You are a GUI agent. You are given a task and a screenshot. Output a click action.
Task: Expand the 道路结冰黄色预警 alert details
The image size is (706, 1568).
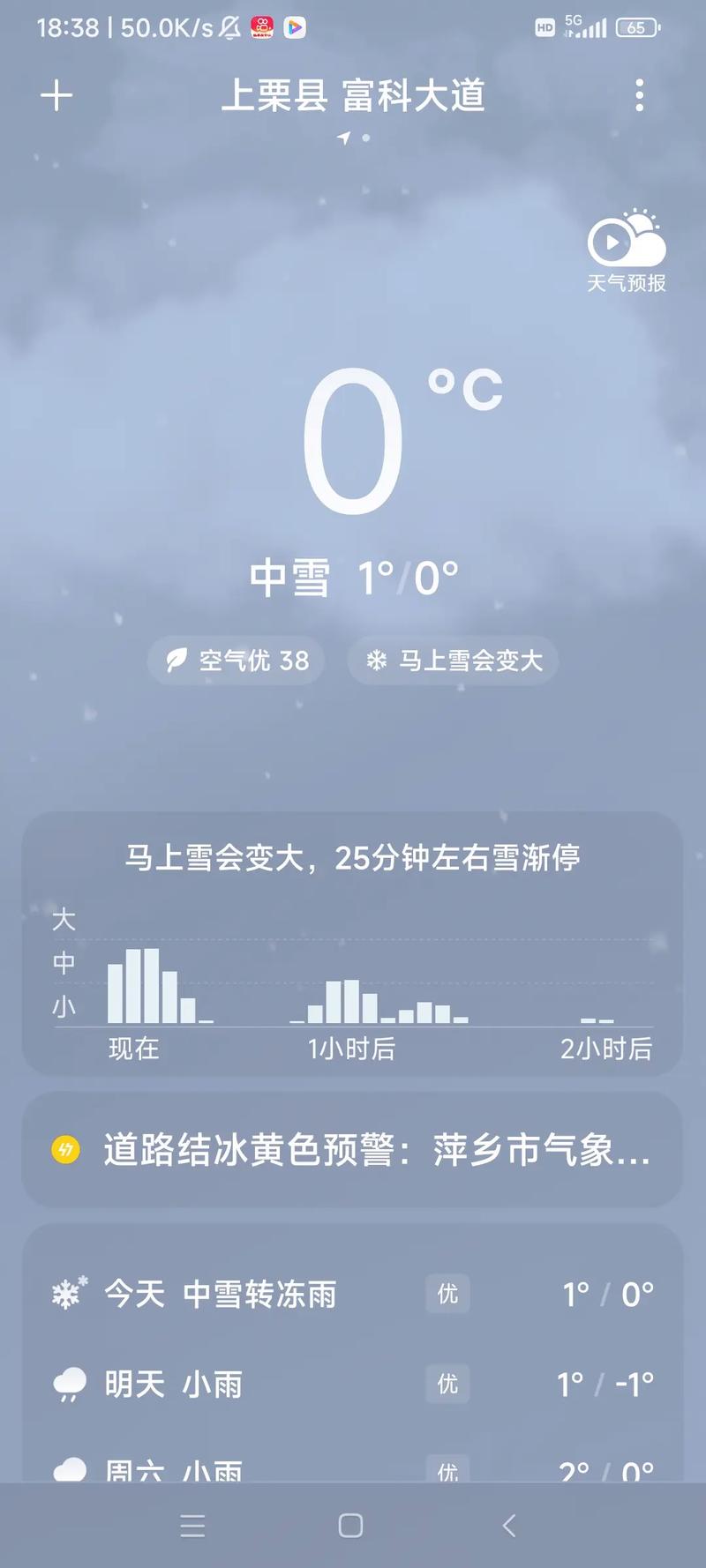pos(353,1148)
